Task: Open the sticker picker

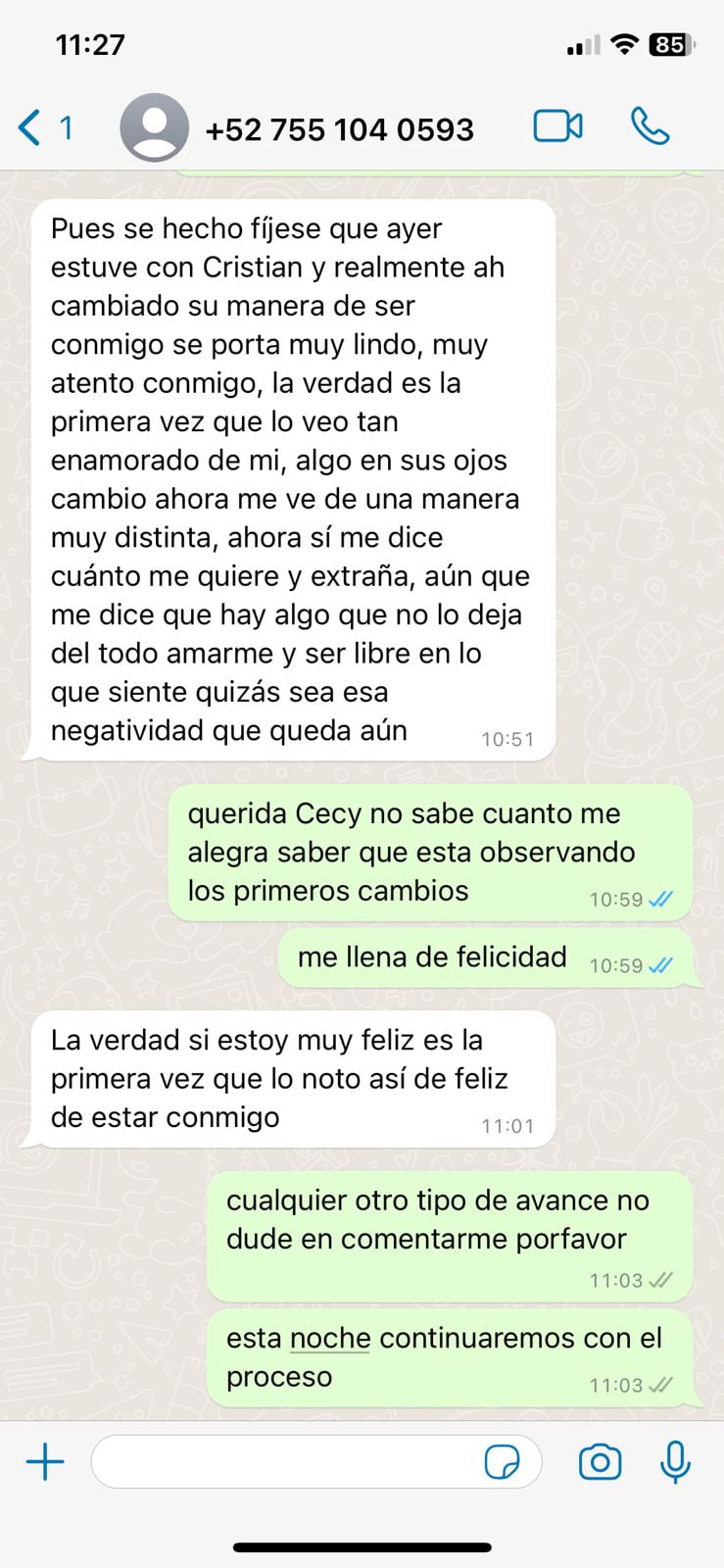Action: click(503, 1463)
